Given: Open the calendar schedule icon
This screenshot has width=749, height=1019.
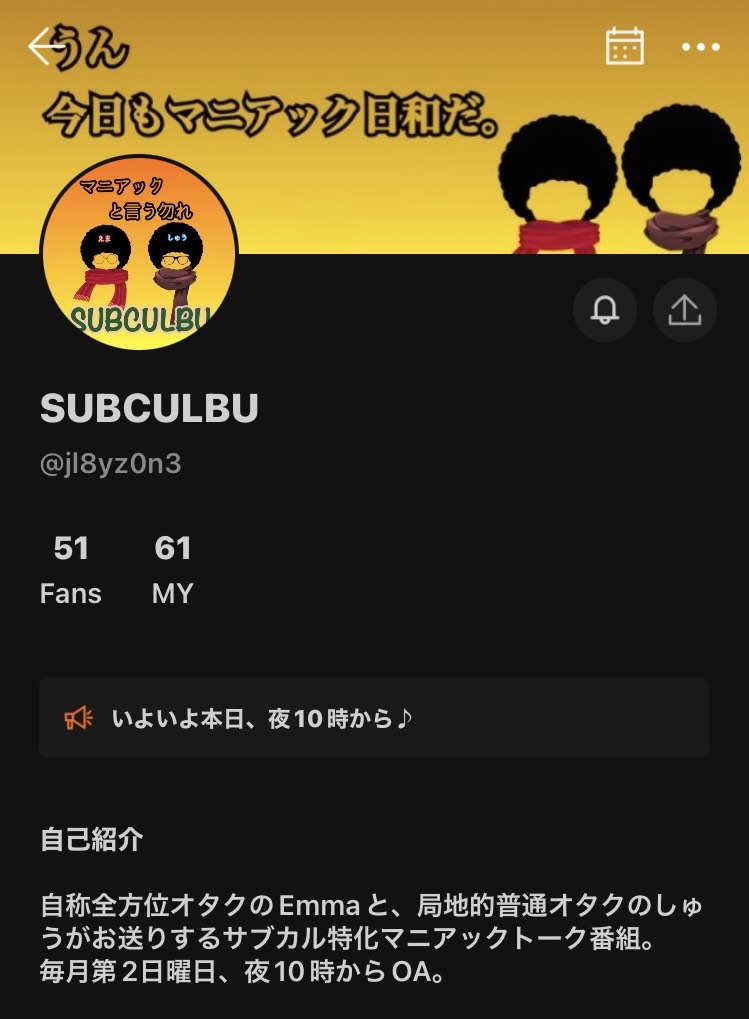Looking at the screenshot, I should click(625, 47).
